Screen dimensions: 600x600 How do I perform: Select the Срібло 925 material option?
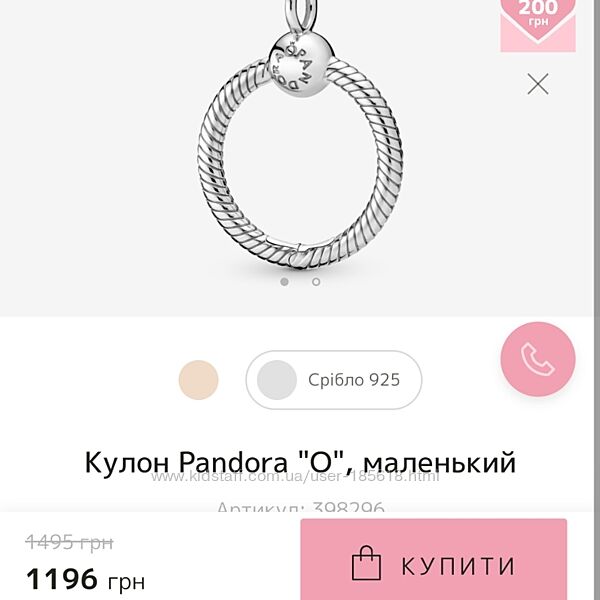point(334,380)
